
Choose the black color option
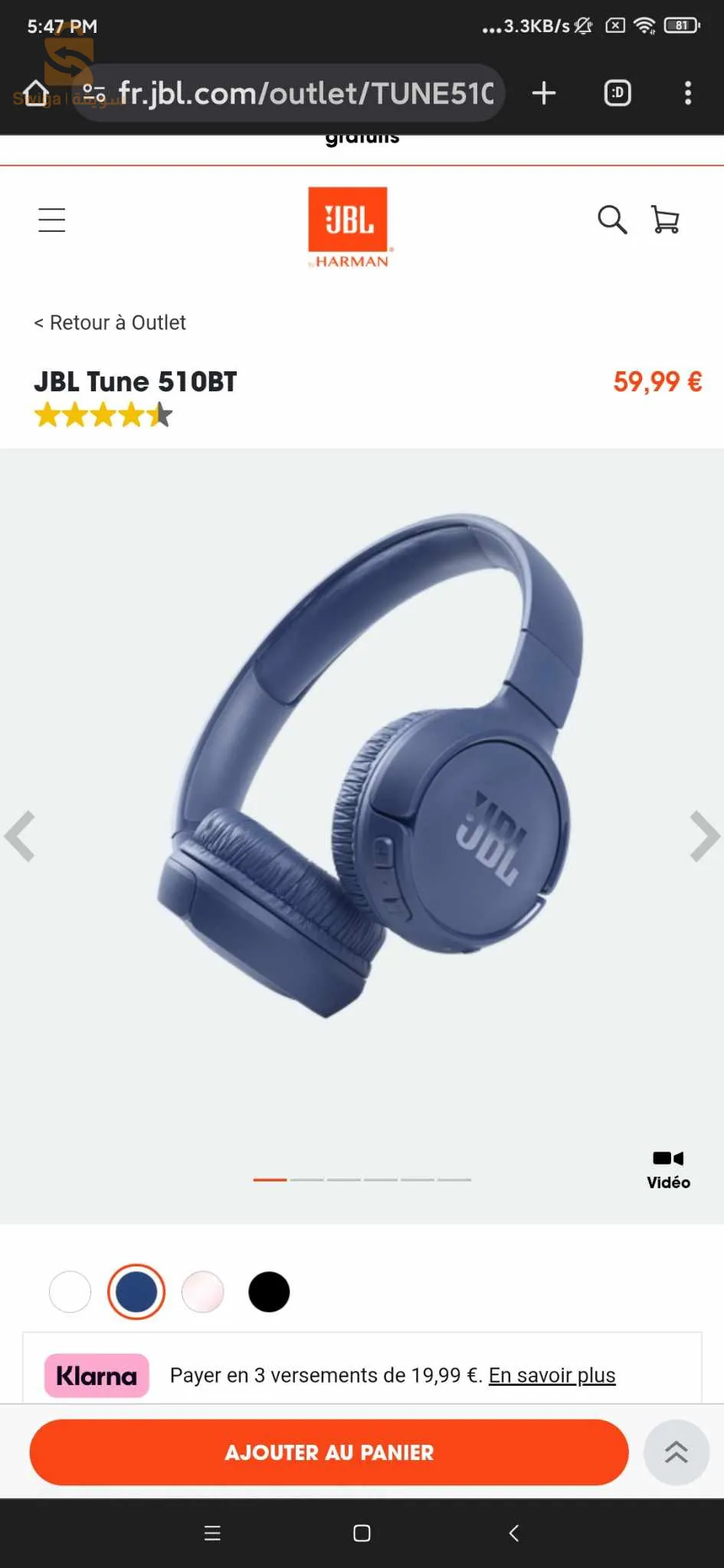coord(269,1292)
